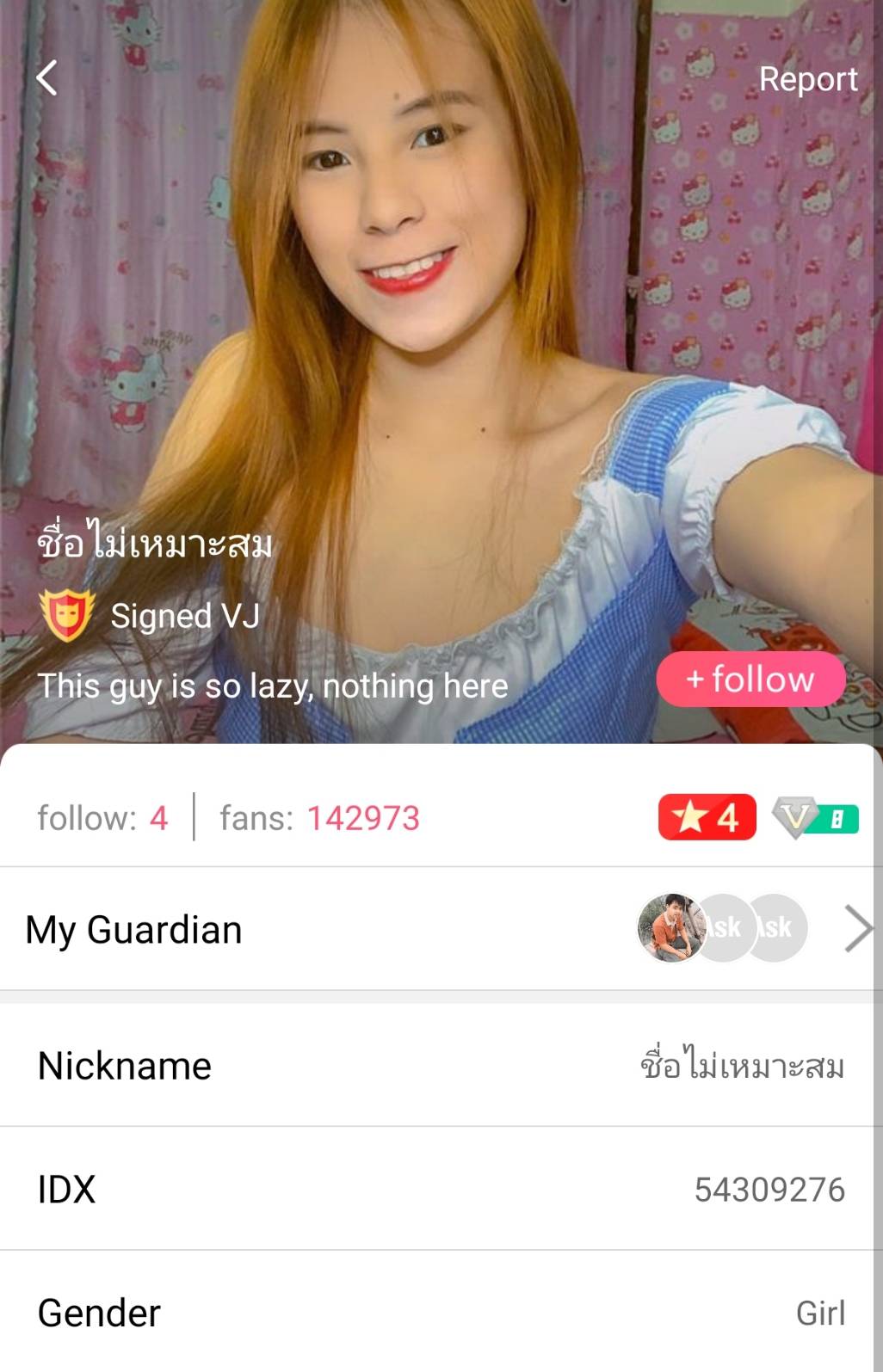This screenshot has height=1372, width=883.
Task: View the fans list
Action: (x=319, y=818)
